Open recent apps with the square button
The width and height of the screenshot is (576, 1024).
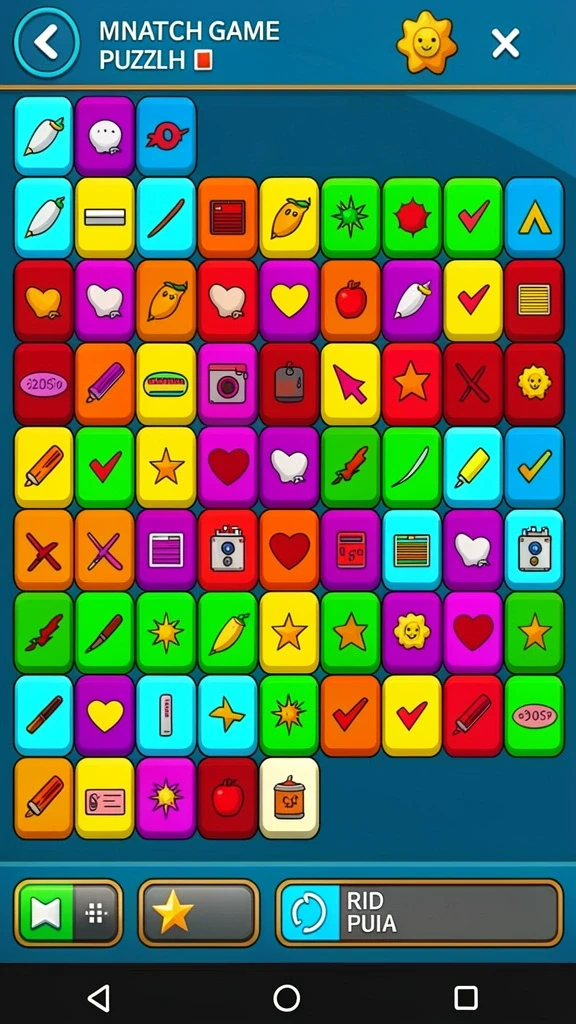[466, 997]
